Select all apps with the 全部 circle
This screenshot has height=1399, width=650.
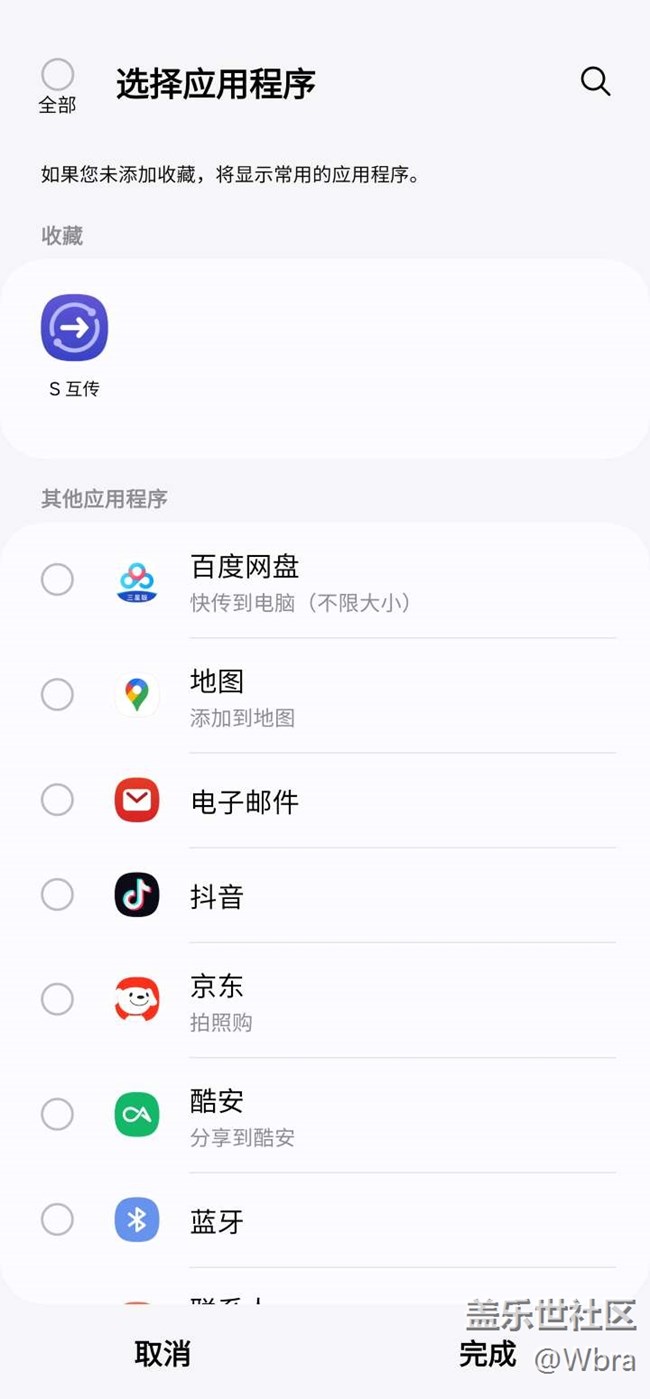coord(57,75)
